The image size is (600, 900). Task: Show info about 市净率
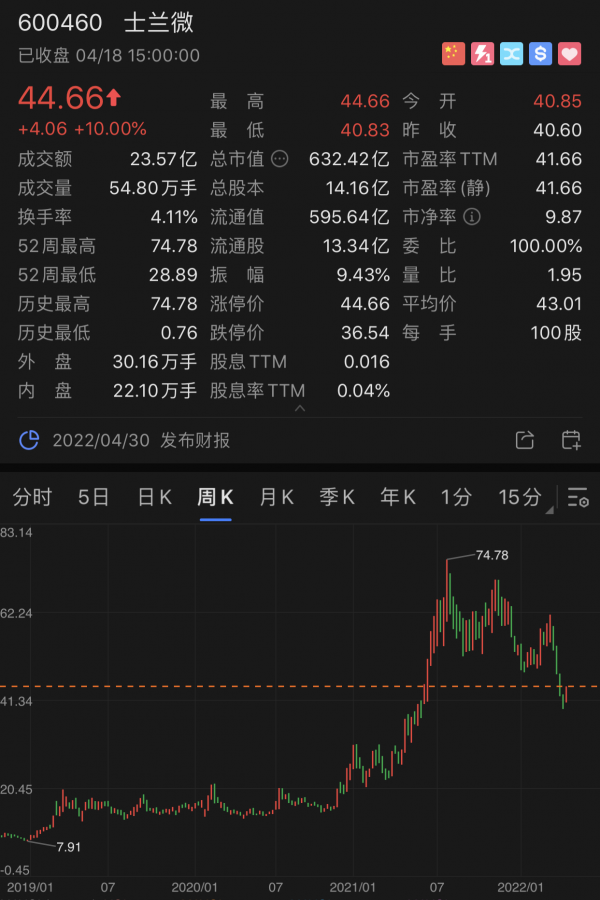click(x=472, y=217)
